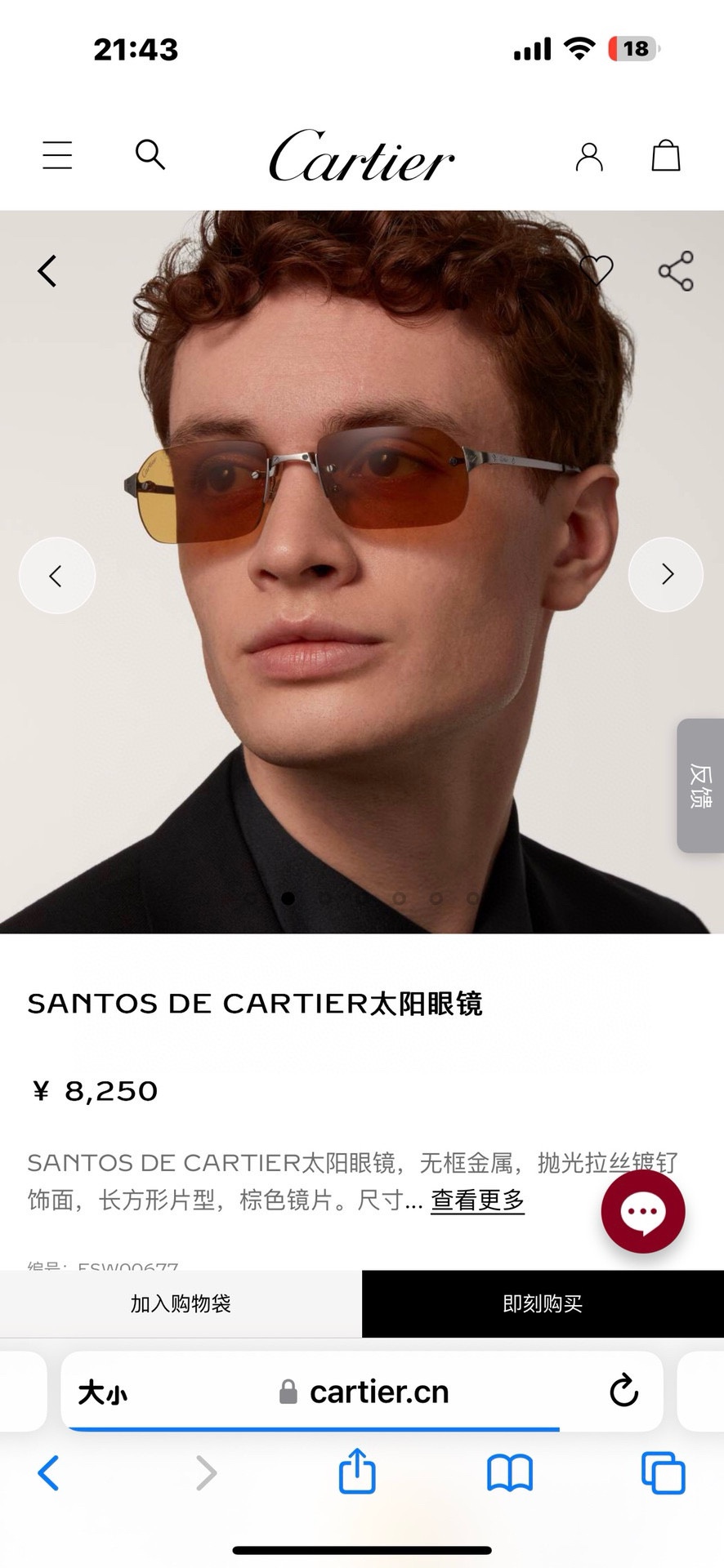Show the previous product photo

click(56, 576)
